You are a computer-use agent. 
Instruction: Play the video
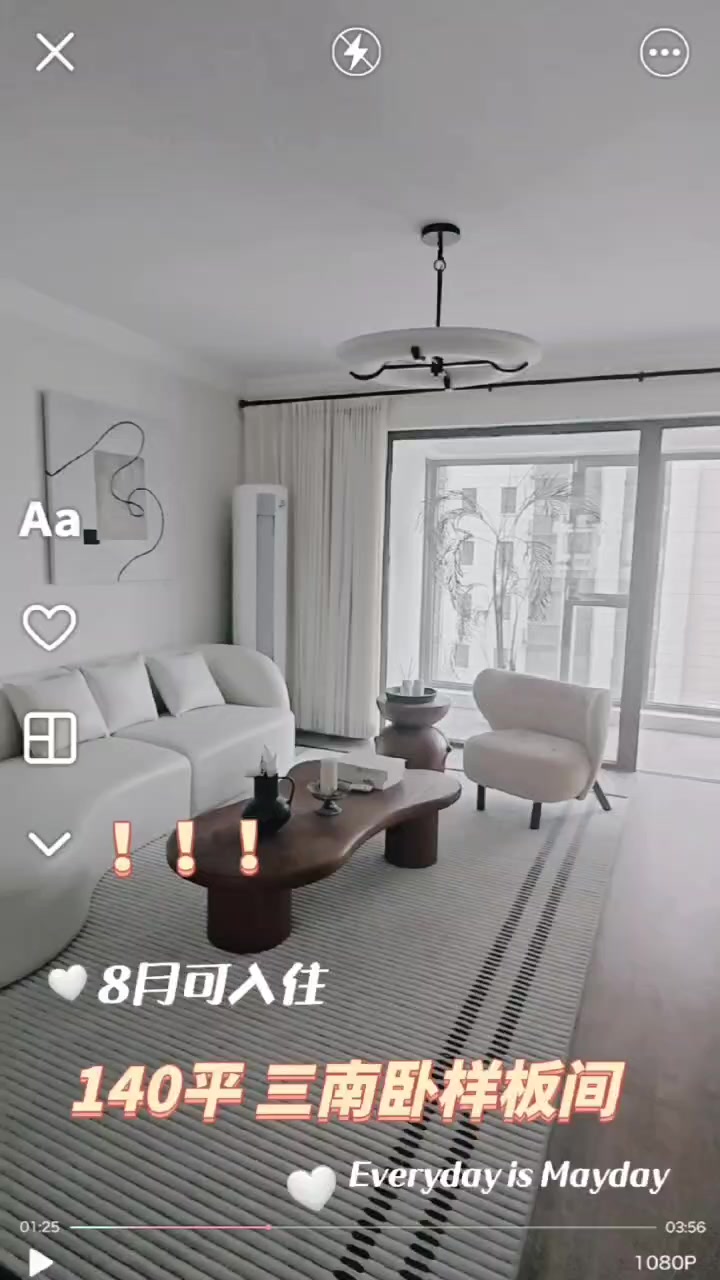point(40,1262)
